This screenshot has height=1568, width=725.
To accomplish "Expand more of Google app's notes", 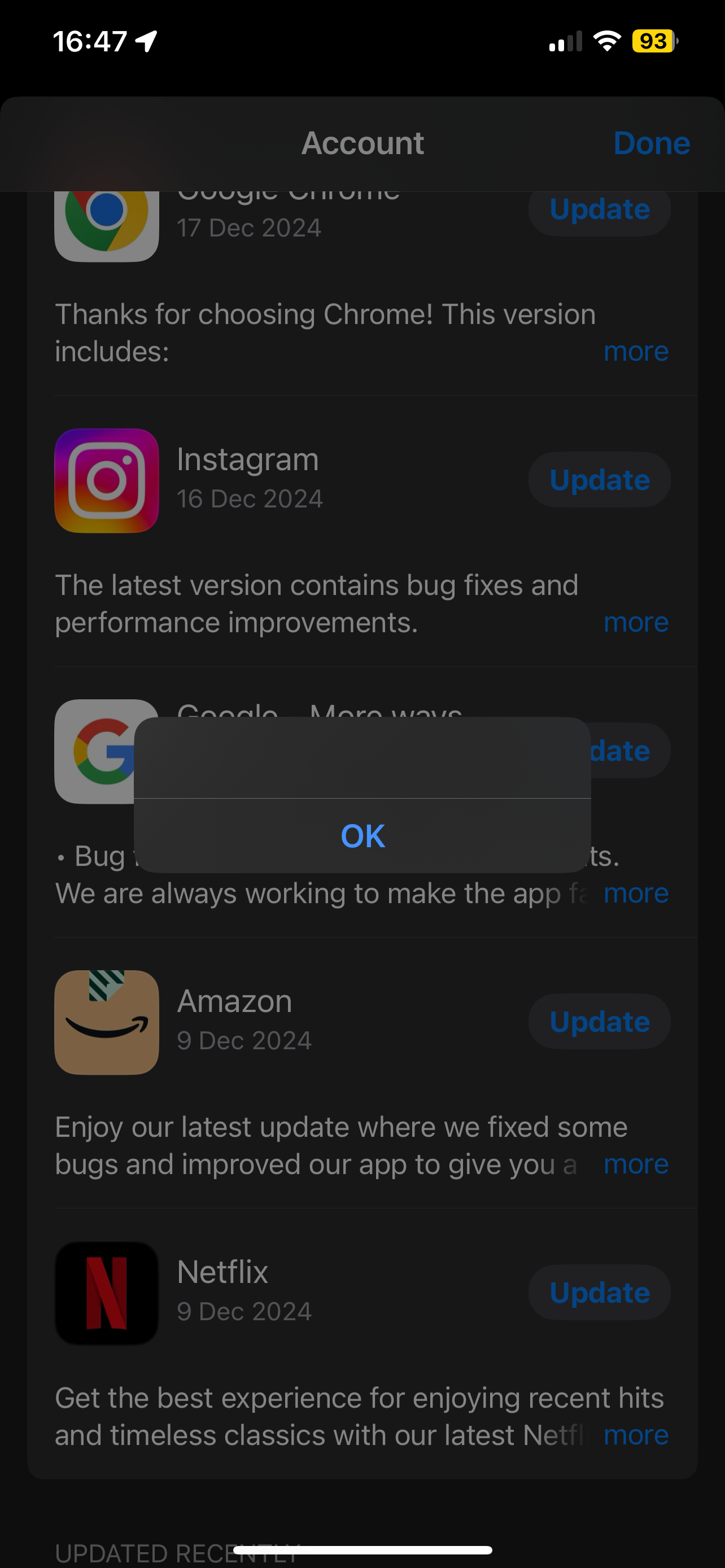I will (636, 893).
